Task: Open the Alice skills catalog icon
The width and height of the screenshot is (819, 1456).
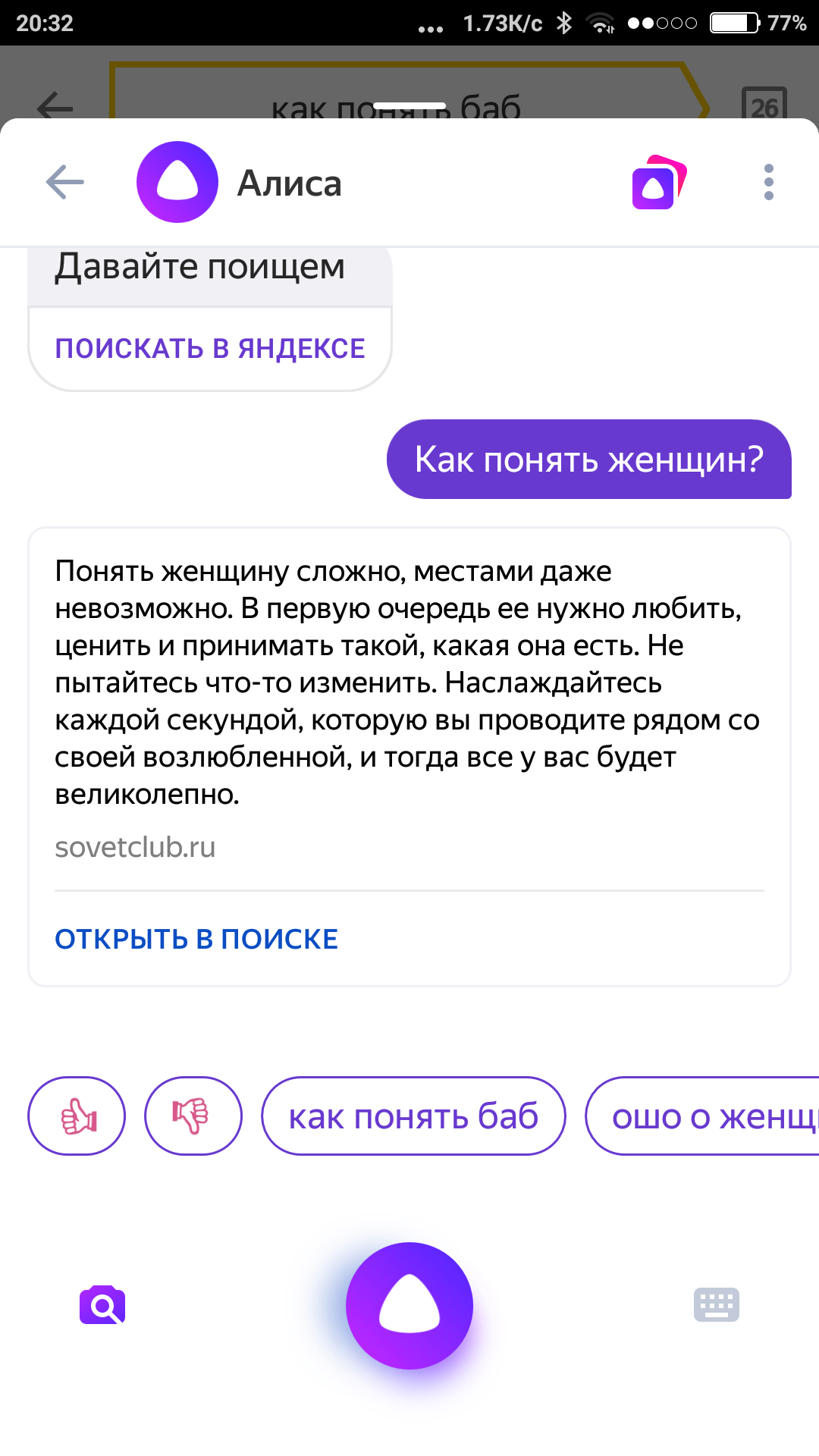Action: click(658, 183)
